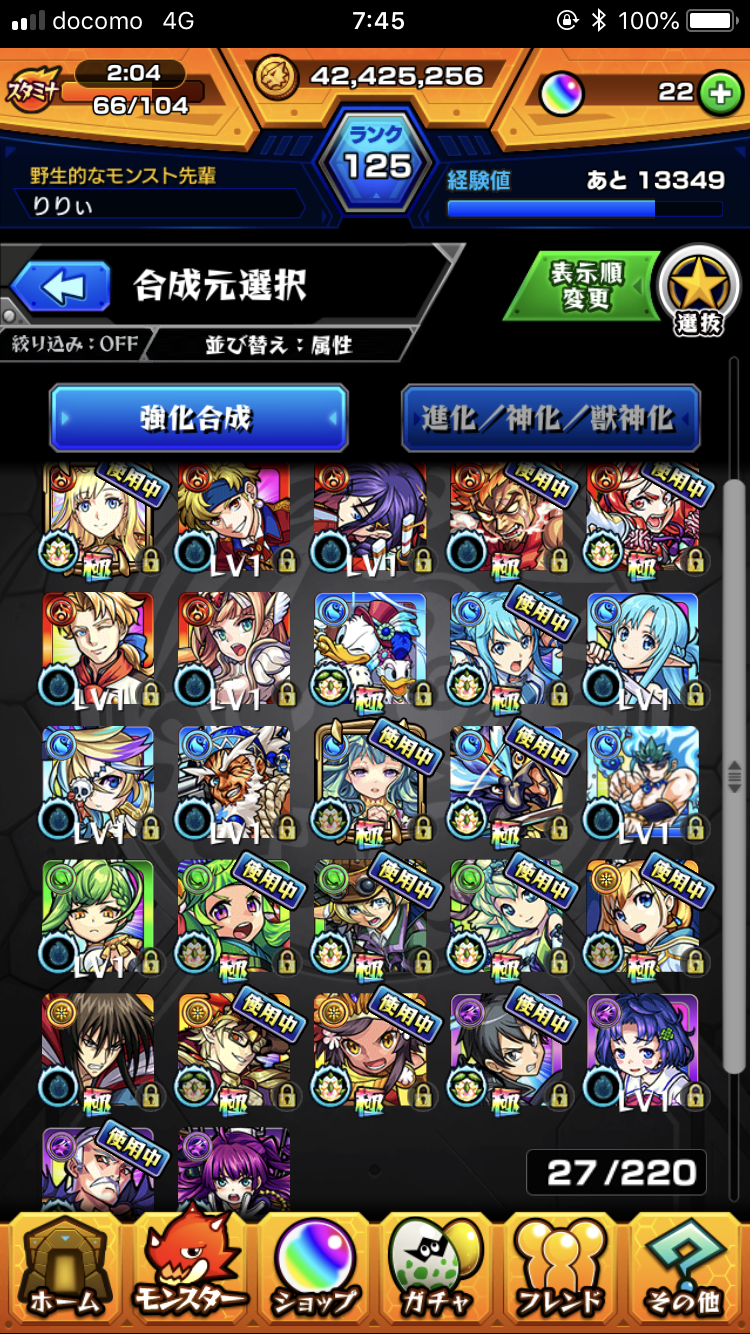Choose the green twin-tailed girl at LV1
750x1334 pixels.
[x=98, y=916]
